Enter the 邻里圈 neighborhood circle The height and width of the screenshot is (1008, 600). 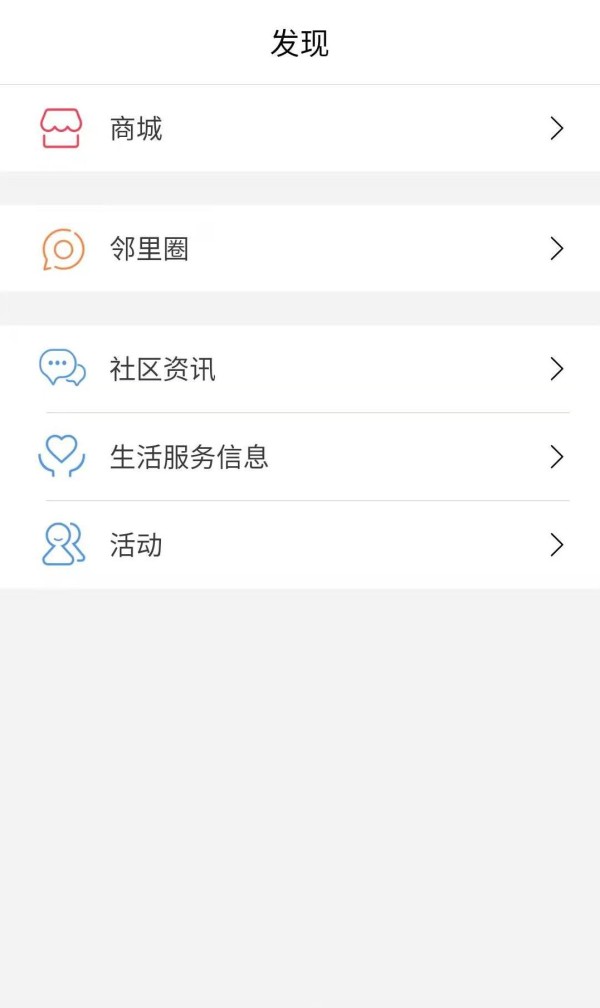[x=300, y=249]
